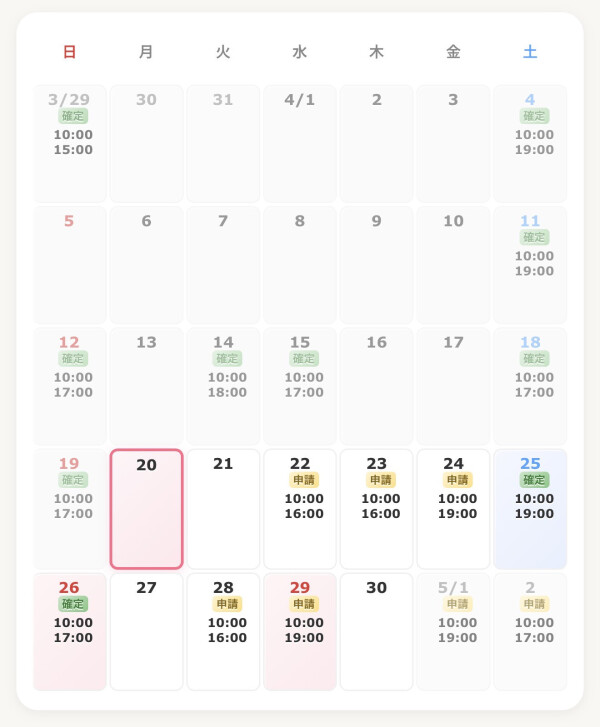Open day 15 confirmed shift
The height and width of the screenshot is (727, 600).
300,386
